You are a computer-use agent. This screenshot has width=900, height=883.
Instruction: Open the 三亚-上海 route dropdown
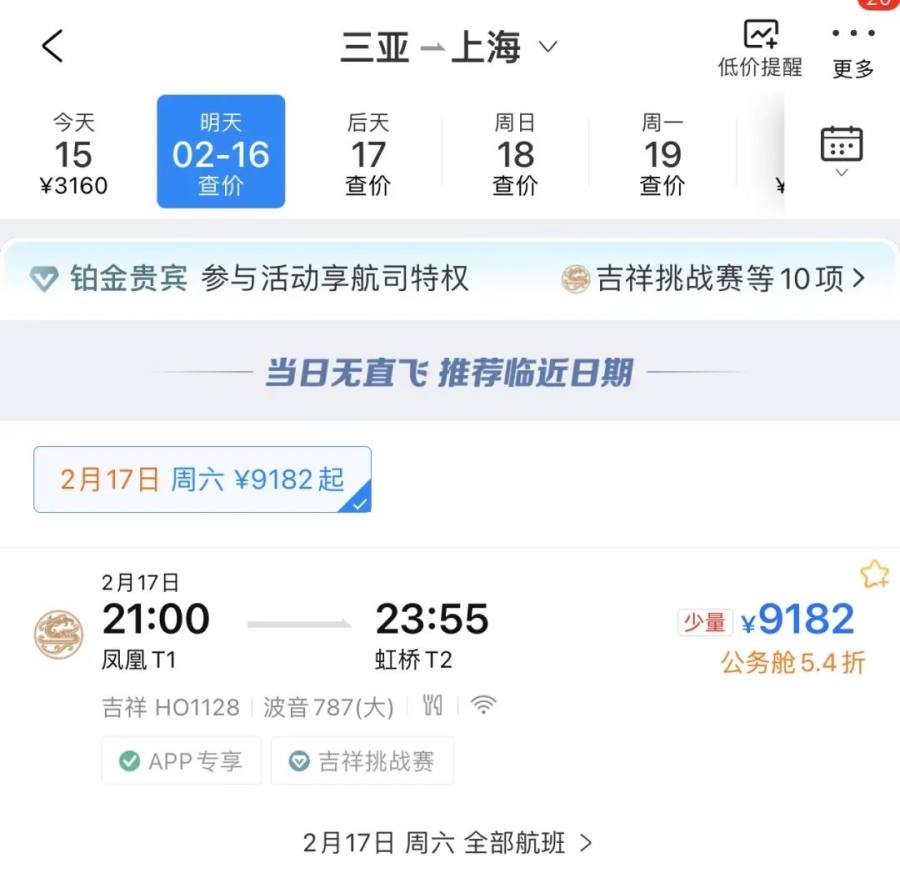(x=449, y=47)
